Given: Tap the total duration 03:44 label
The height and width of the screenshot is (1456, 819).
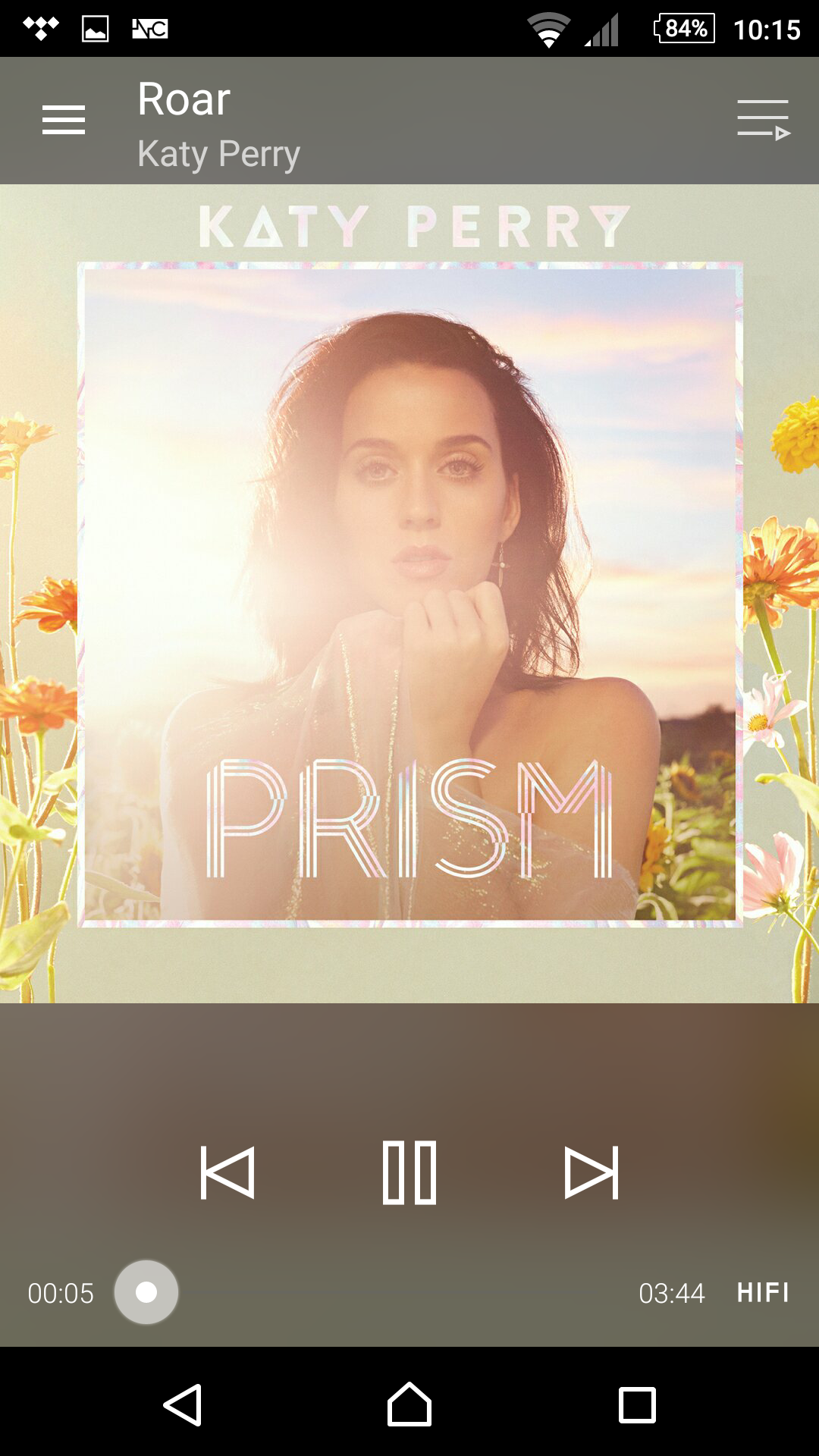Looking at the screenshot, I should [x=672, y=1291].
